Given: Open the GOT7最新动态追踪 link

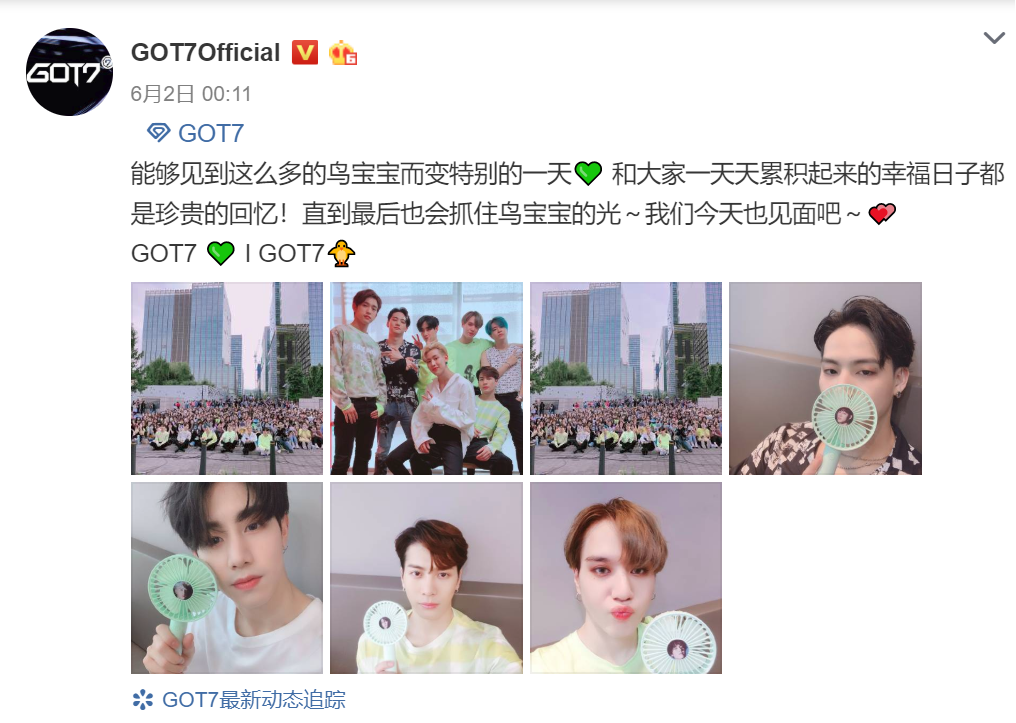Looking at the screenshot, I should (240, 699).
